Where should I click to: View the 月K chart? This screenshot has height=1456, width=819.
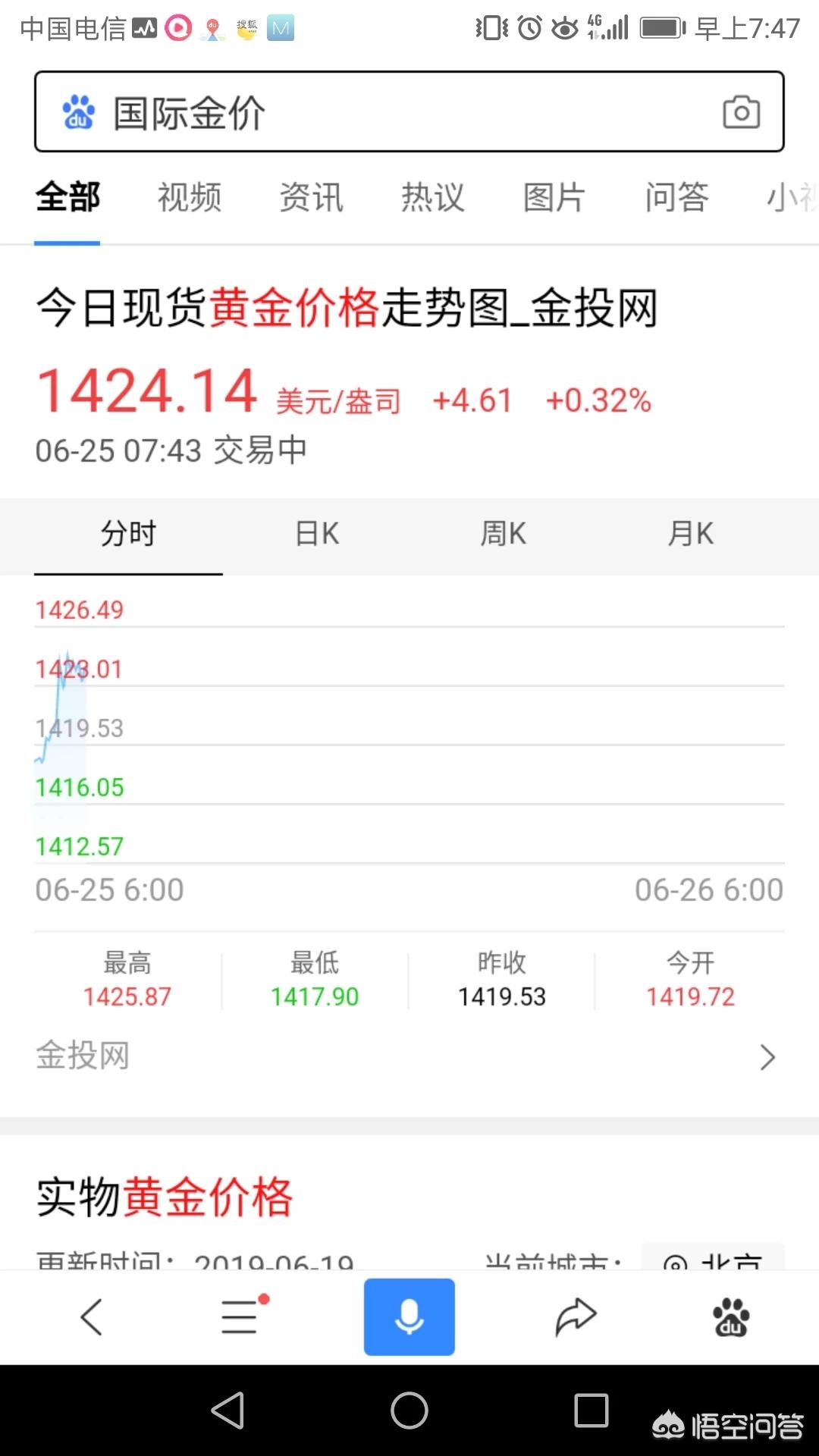pyautogui.click(x=690, y=534)
